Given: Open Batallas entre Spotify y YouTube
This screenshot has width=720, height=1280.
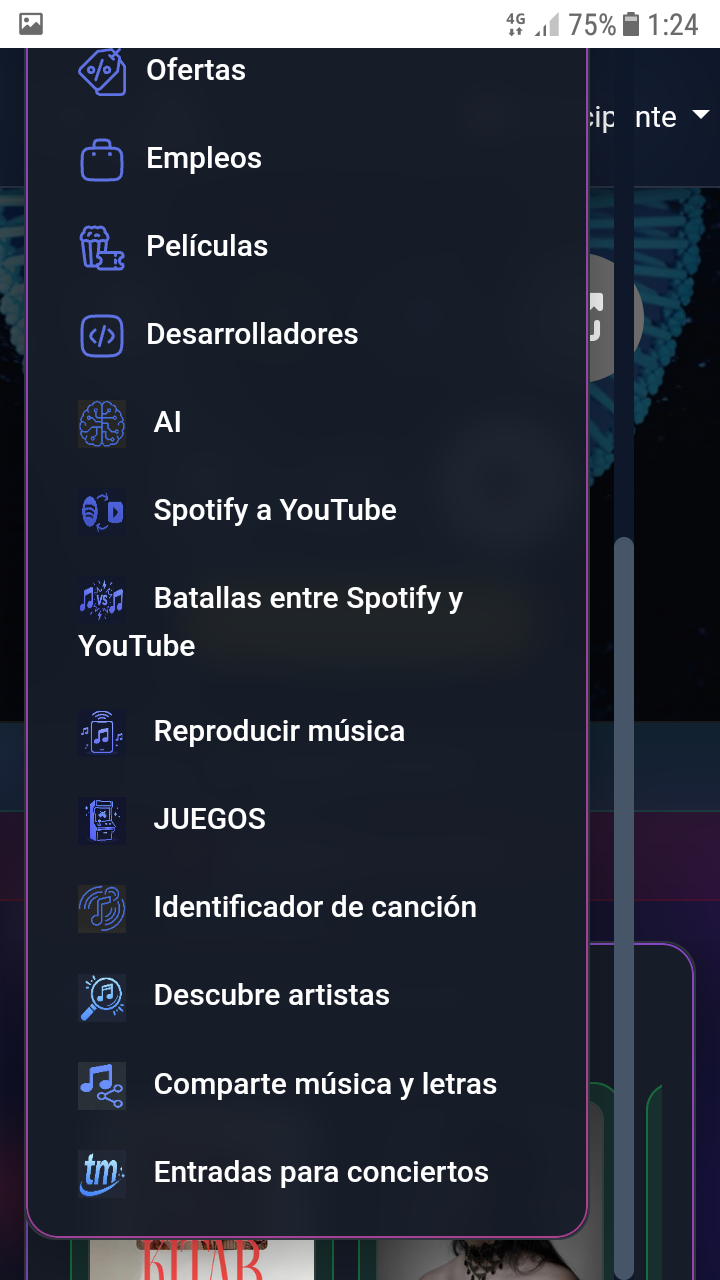Looking at the screenshot, I should point(307,599).
